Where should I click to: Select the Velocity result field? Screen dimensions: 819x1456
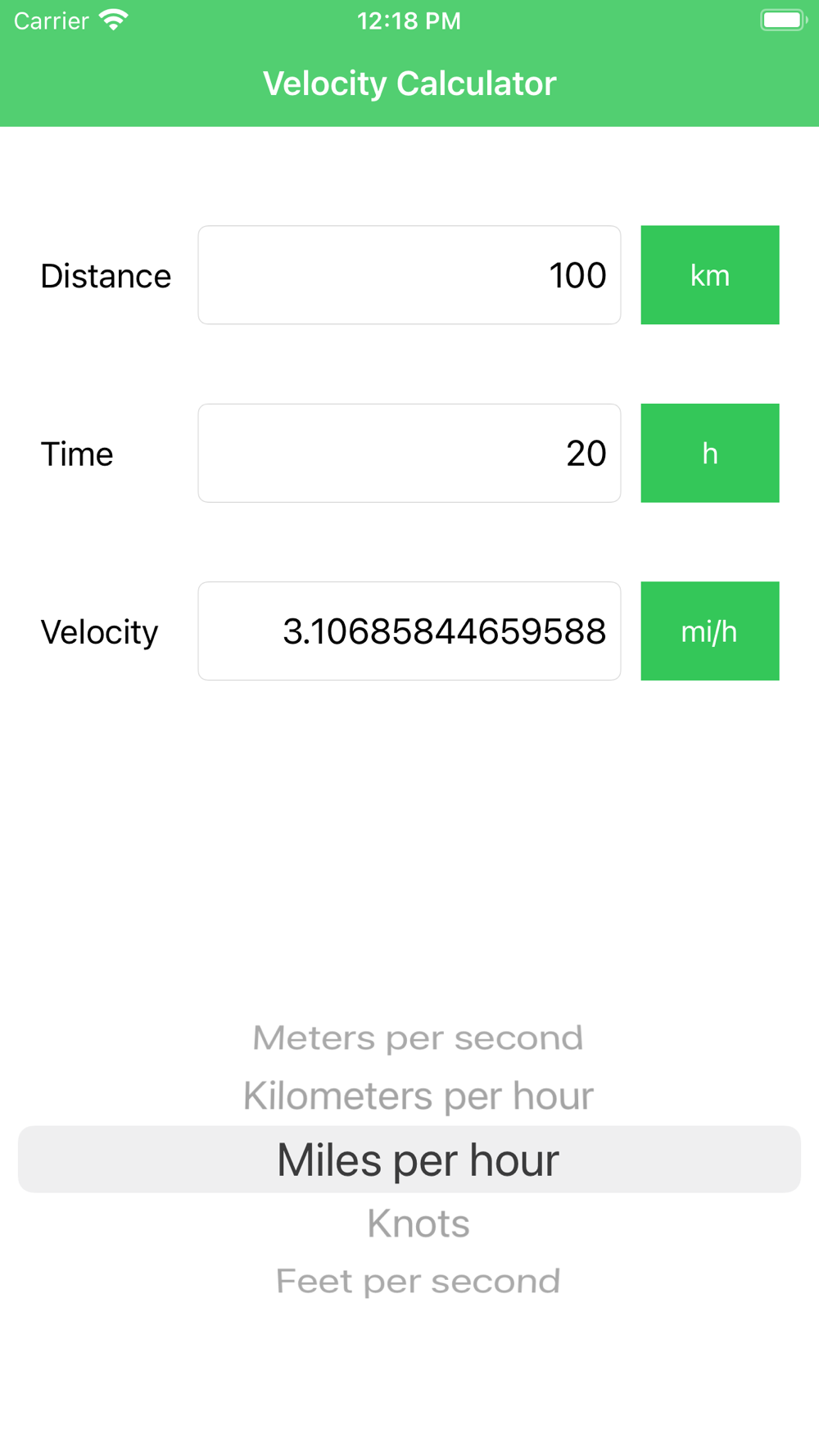409,631
